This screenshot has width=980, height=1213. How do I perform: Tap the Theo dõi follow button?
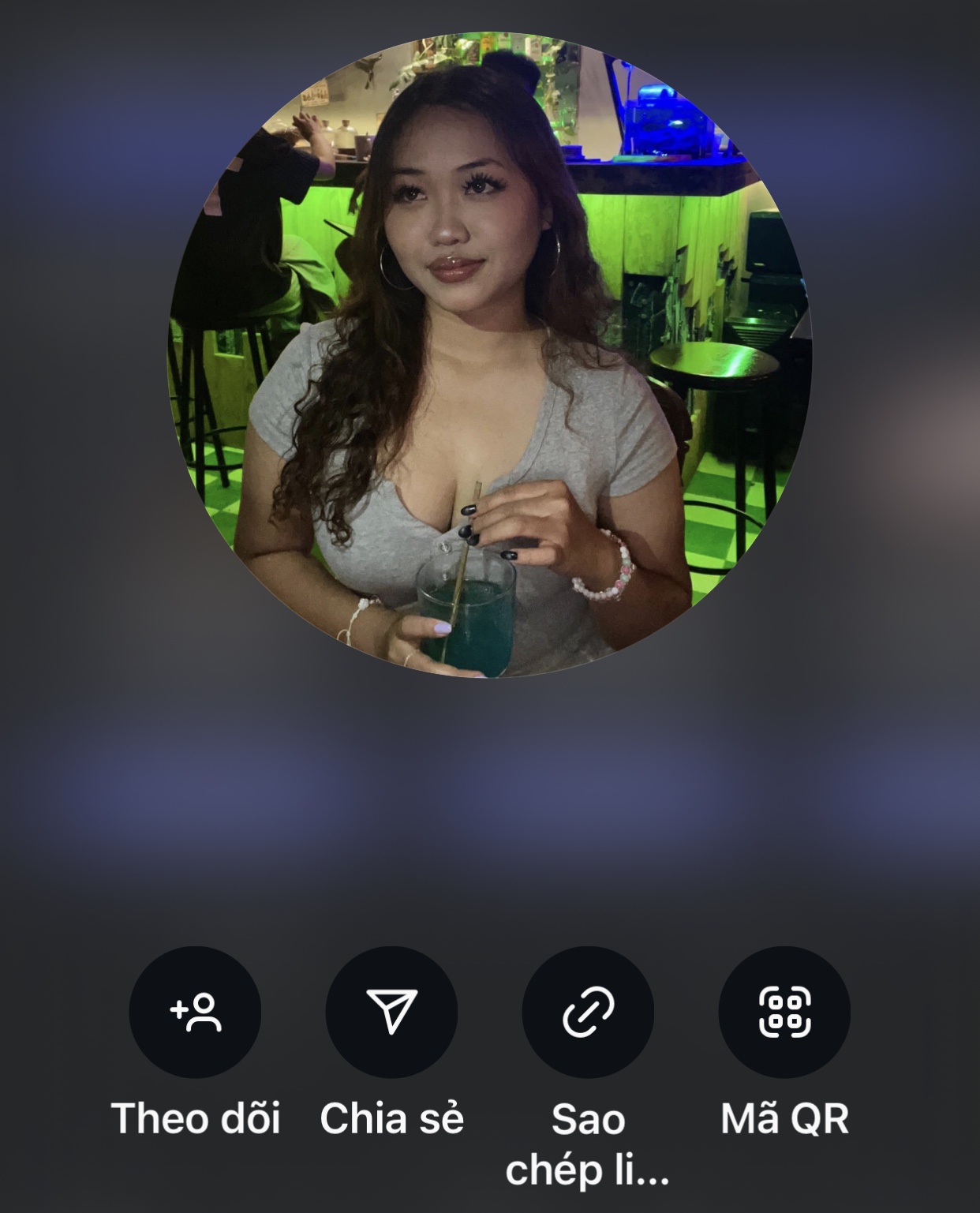(x=195, y=1012)
